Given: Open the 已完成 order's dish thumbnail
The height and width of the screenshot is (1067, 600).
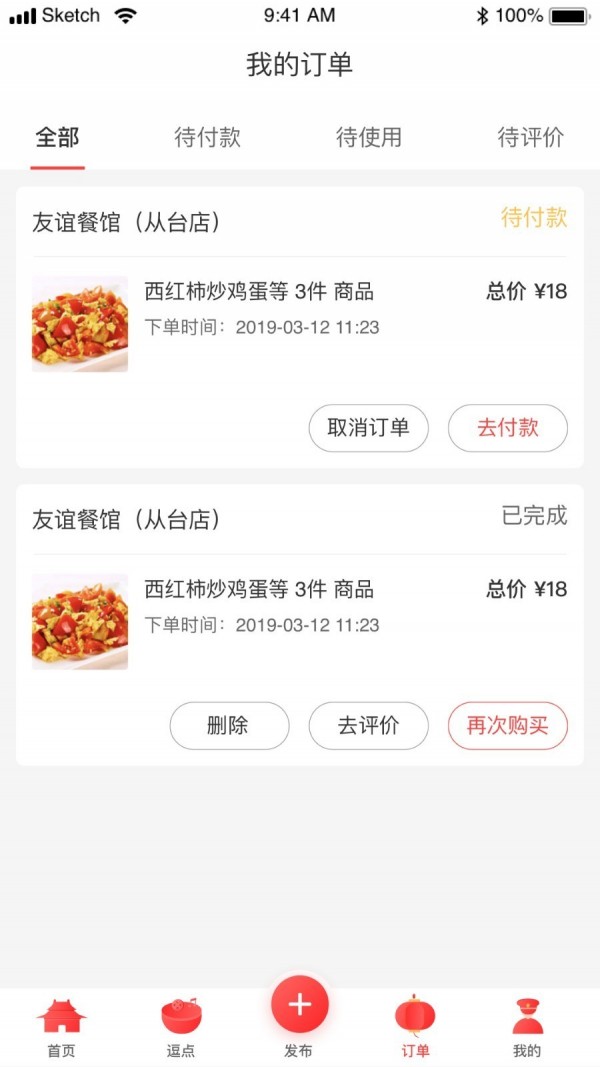Looking at the screenshot, I should (80, 621).
